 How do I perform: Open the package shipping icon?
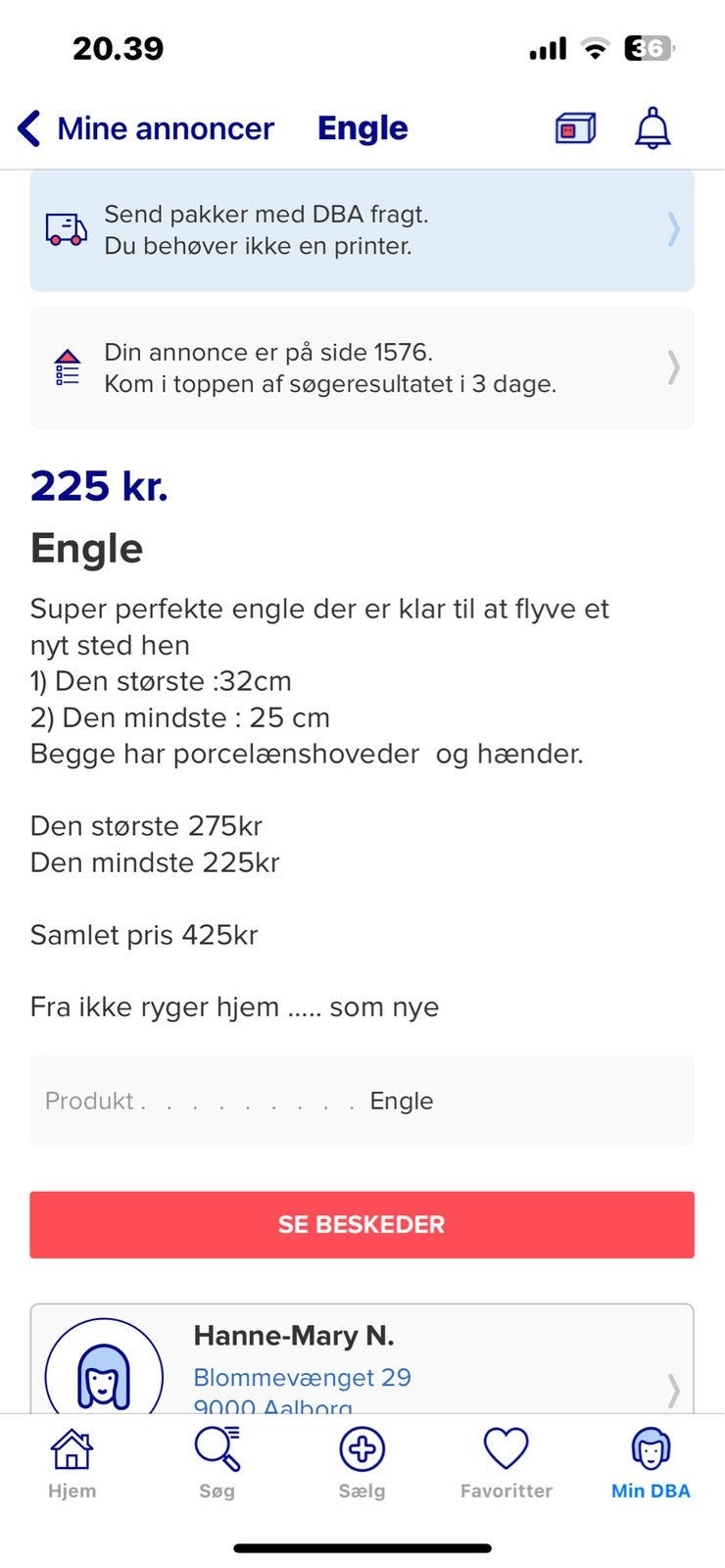[575, 128]
